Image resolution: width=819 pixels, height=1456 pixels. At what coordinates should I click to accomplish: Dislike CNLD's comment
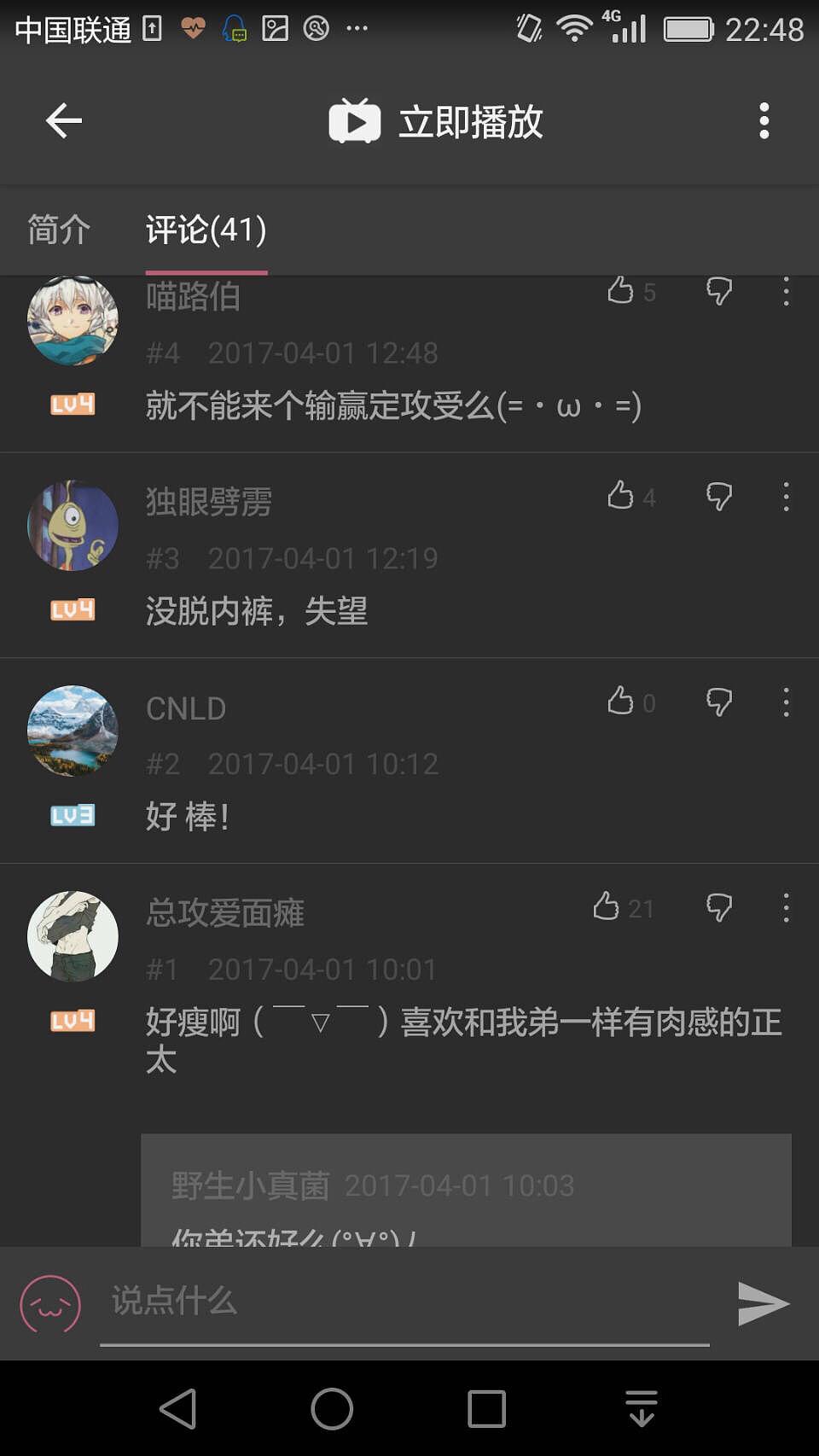(x=719, y=702)
